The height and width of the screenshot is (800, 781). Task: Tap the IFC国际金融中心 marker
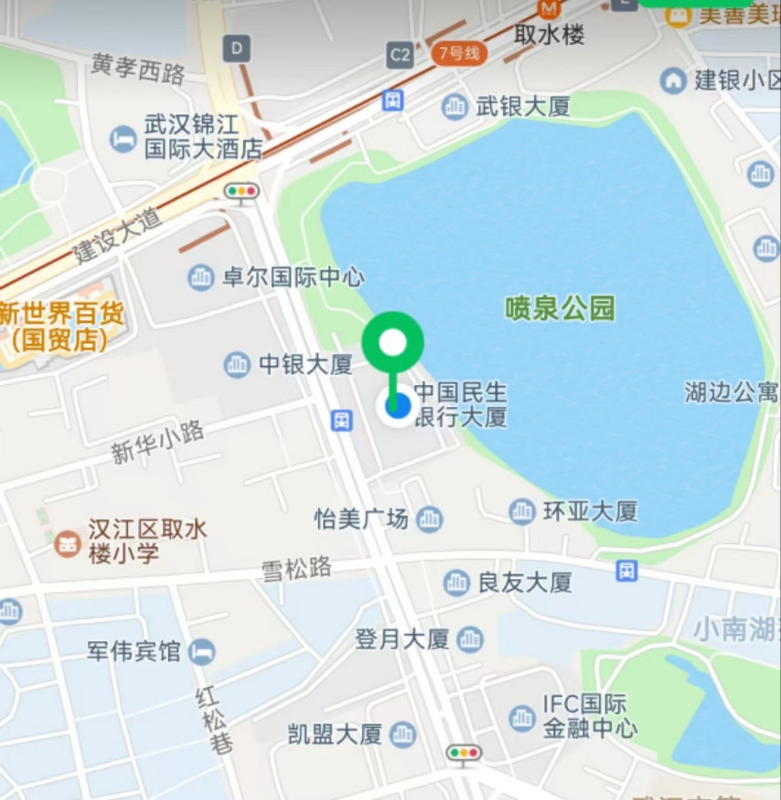tap(522, 717)
